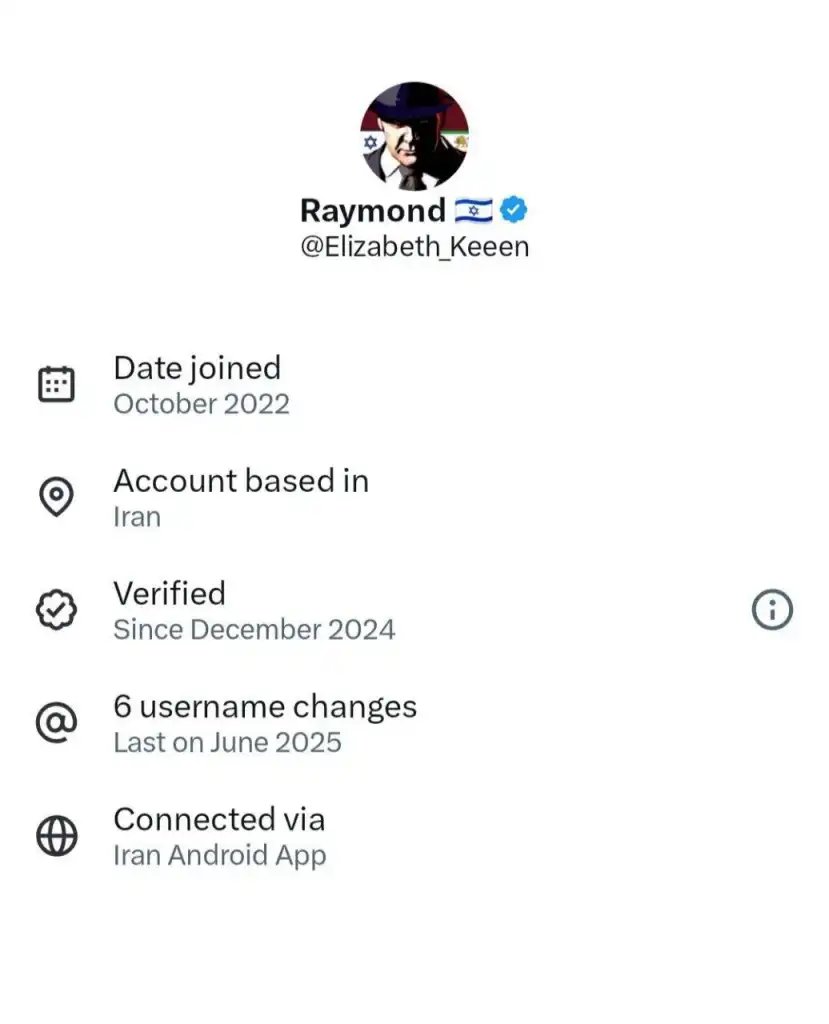Click the @Elizabeth_Keeen username handle

tap(414, 245)
